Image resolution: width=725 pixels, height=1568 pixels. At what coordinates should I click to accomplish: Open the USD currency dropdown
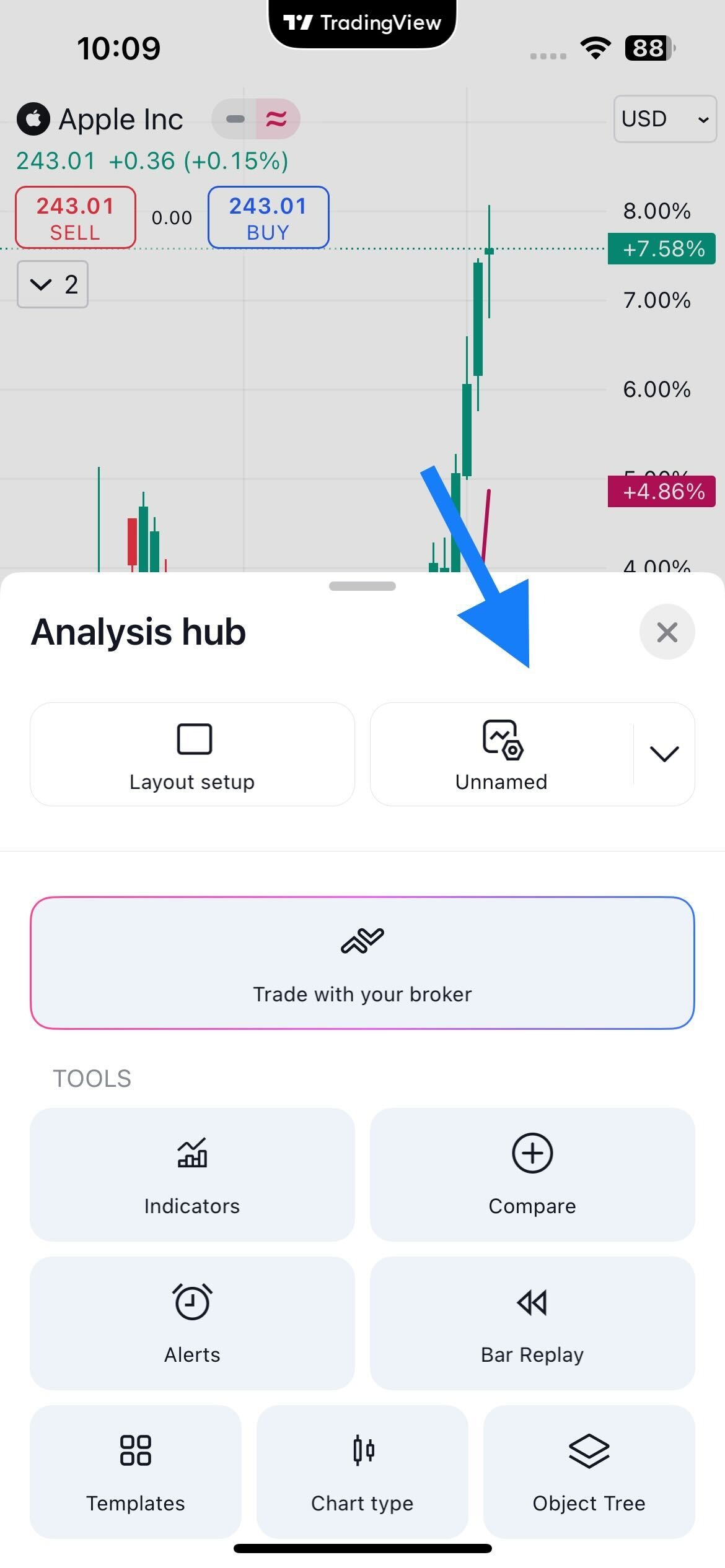click(665, 119)
